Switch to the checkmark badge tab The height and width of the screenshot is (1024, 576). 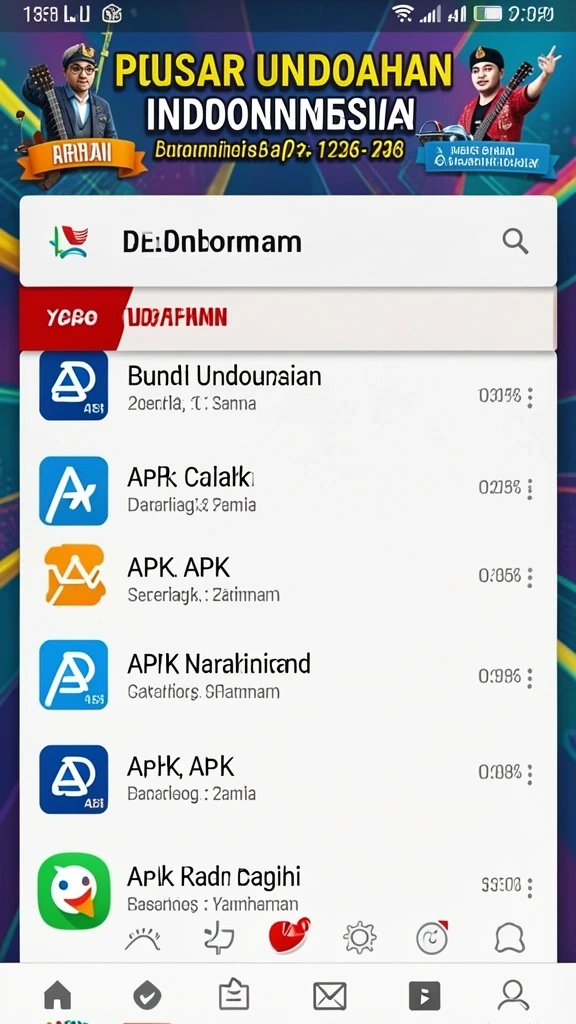tap(148, 997)
